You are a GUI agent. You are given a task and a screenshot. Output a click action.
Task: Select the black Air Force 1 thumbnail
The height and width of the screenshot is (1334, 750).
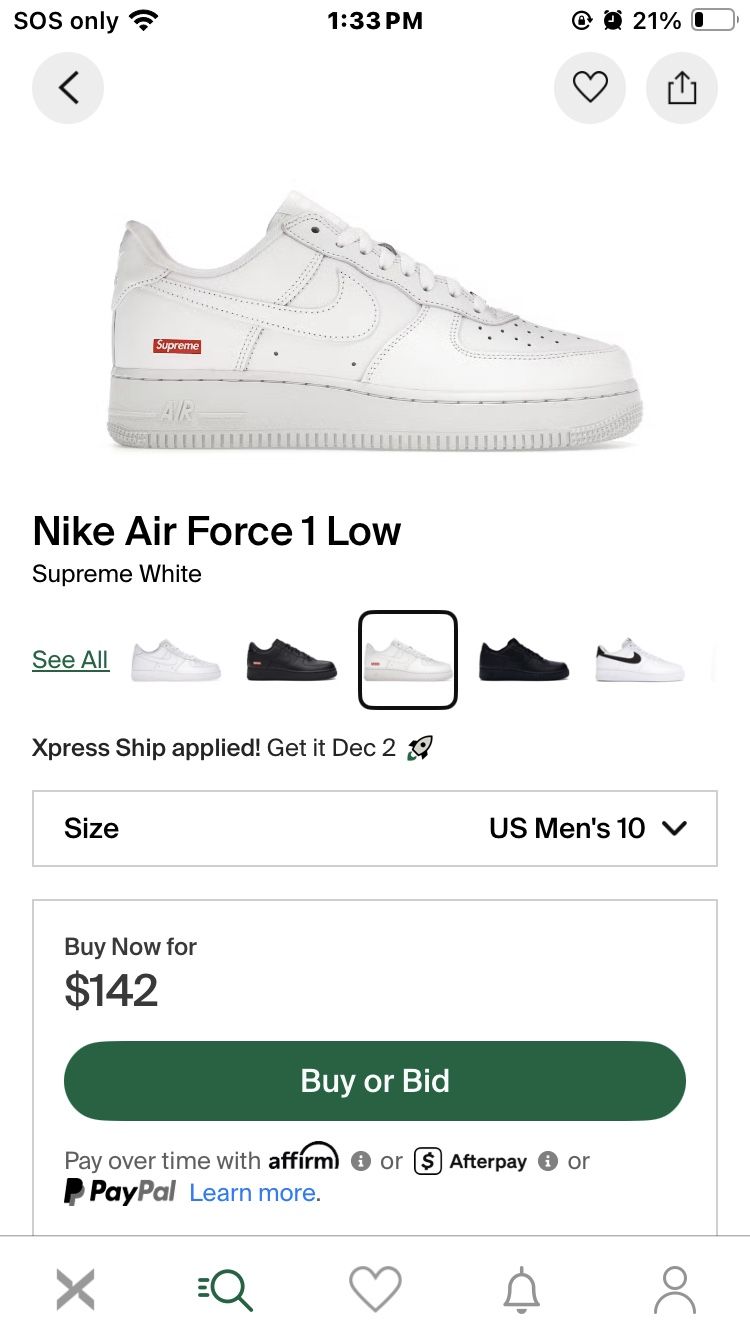[290, 660]
